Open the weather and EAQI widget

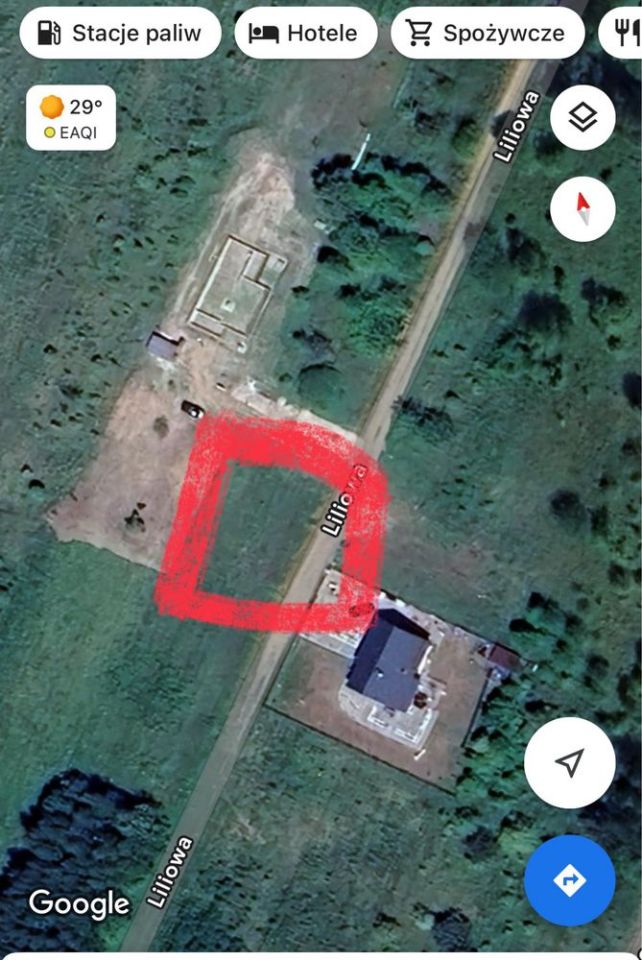click(71, 118)
